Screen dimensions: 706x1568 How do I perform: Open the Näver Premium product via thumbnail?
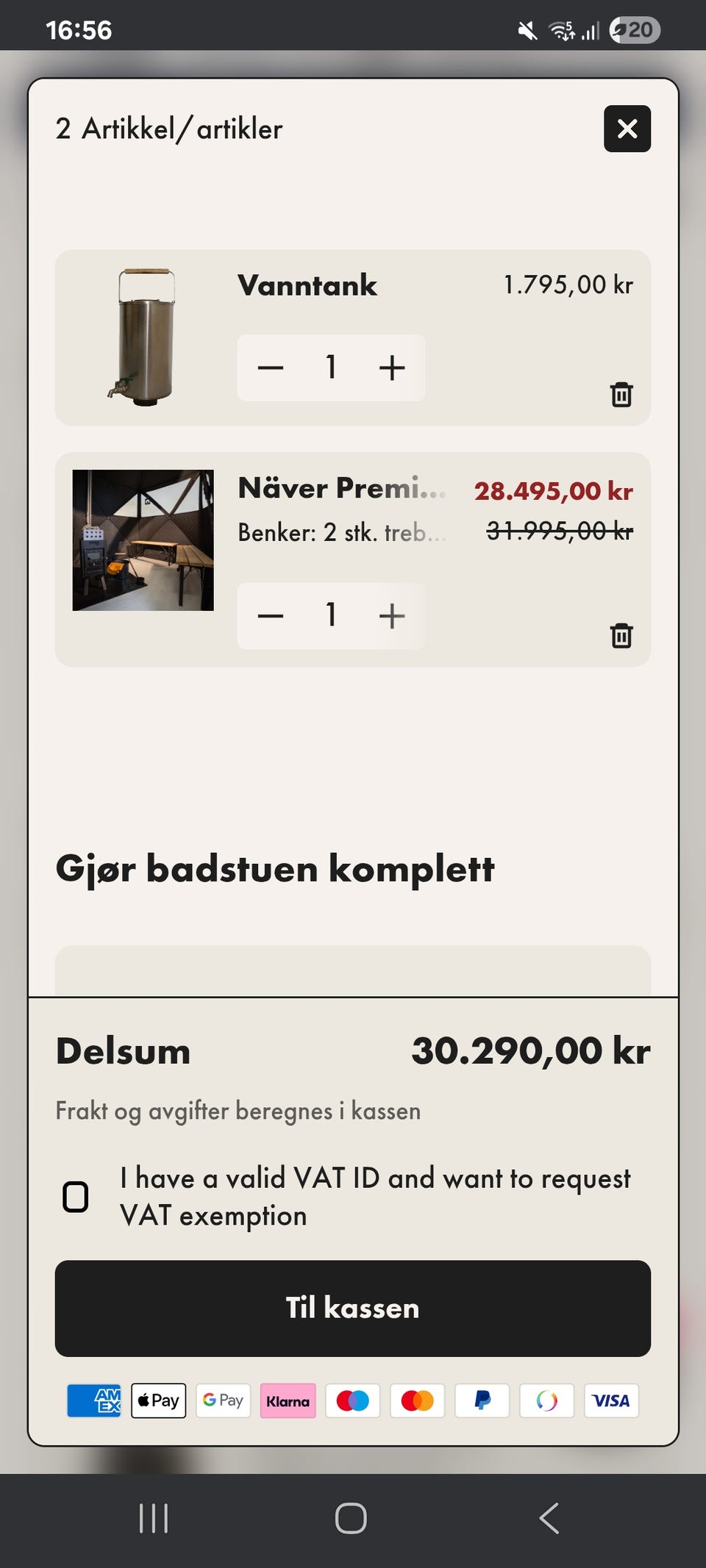pyautogui.click(x=143, y=540)
